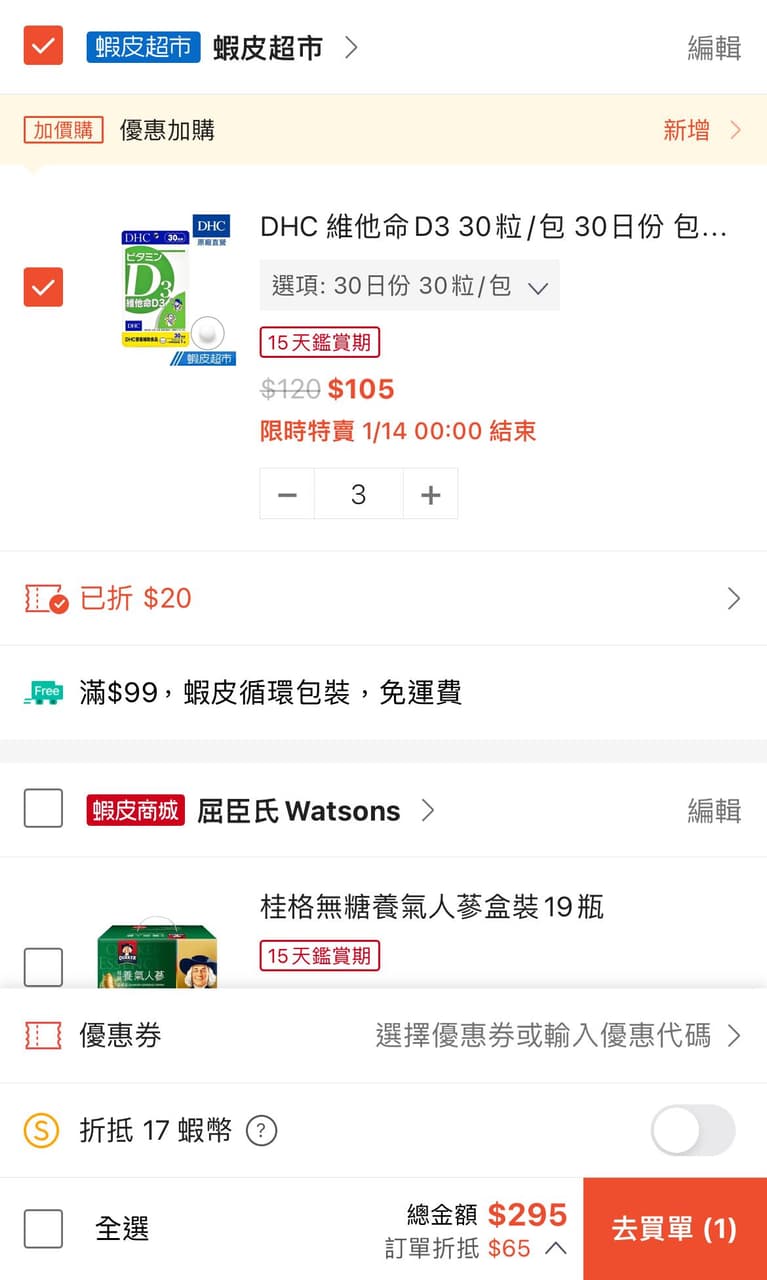Click the 已折 discount voucher icon

tap(45, 597)
